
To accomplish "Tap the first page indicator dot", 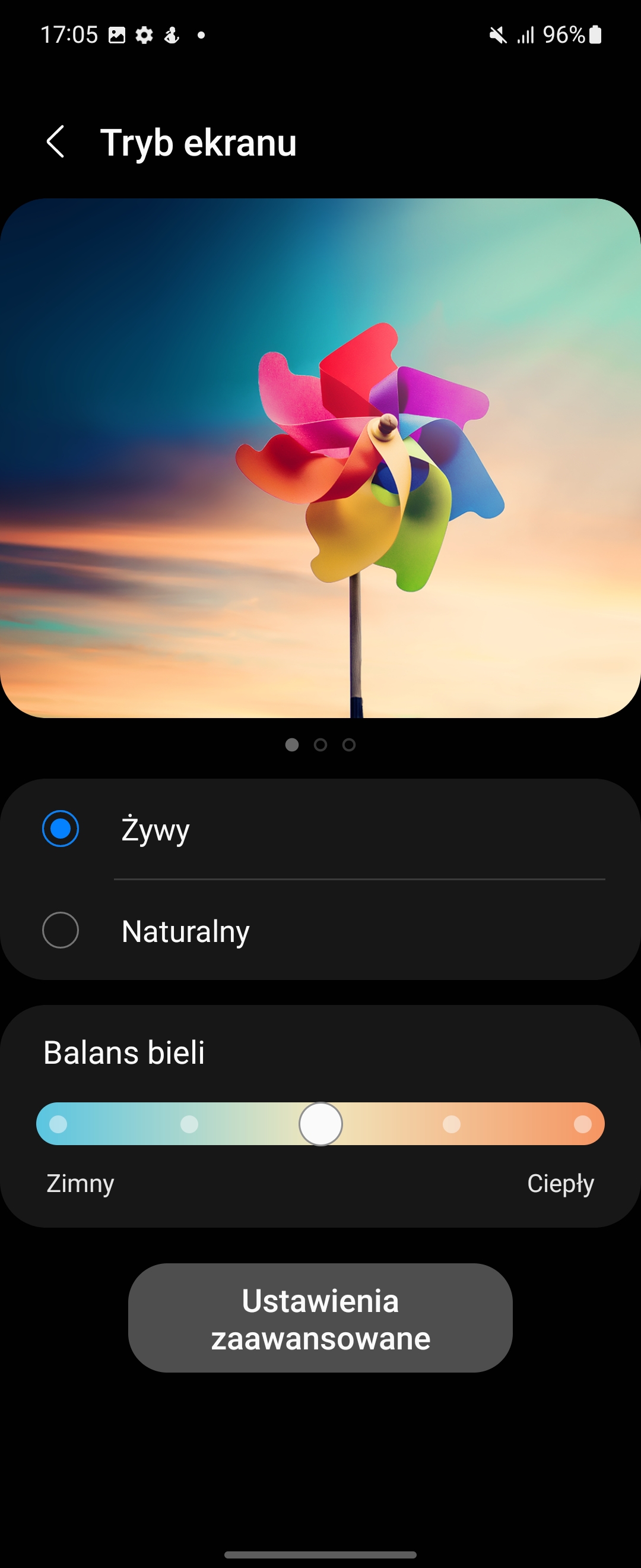I will pos(292,745).
